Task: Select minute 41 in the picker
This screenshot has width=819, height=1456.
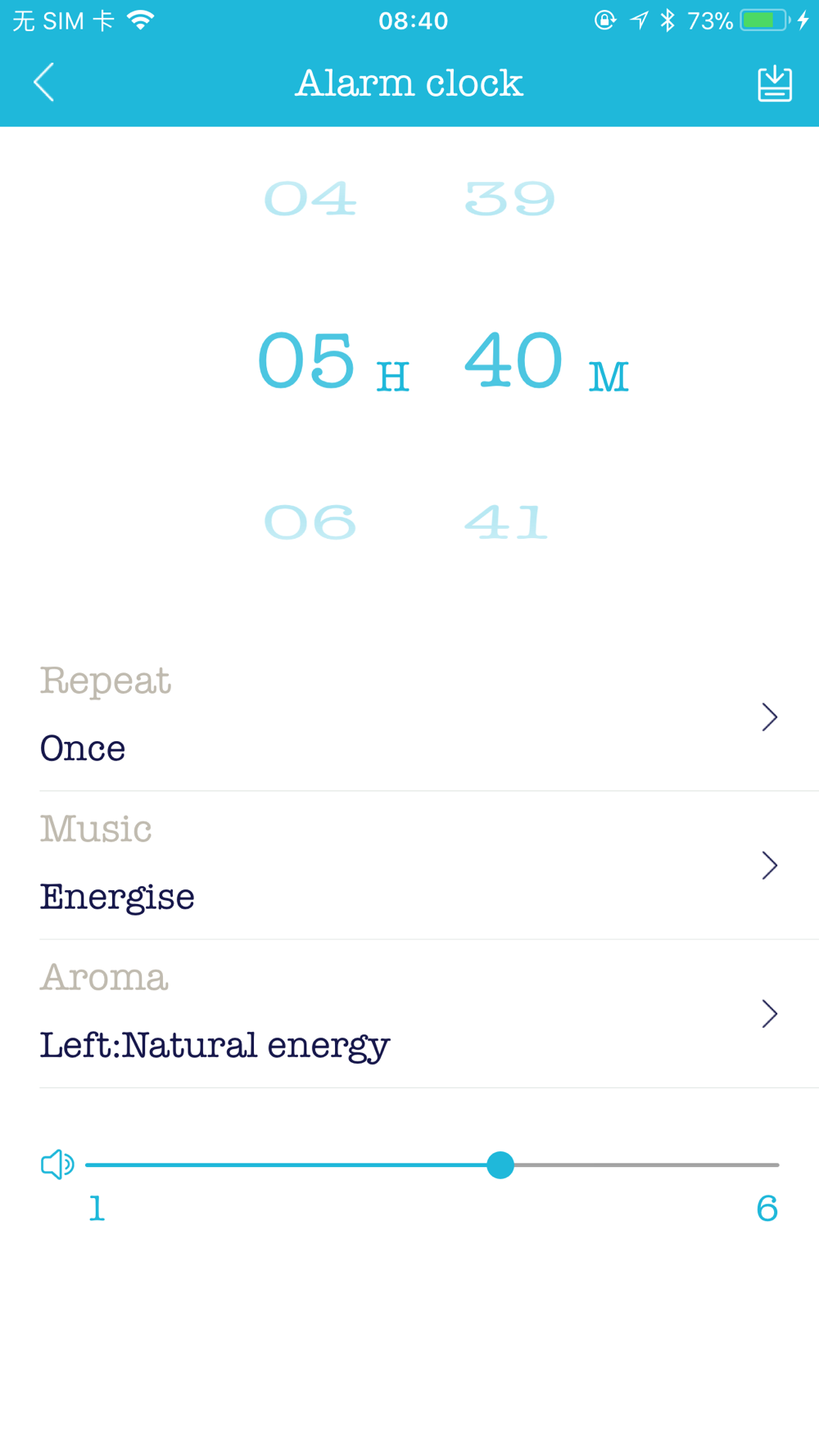Action: pyautogui.click(x=506, y=522)
